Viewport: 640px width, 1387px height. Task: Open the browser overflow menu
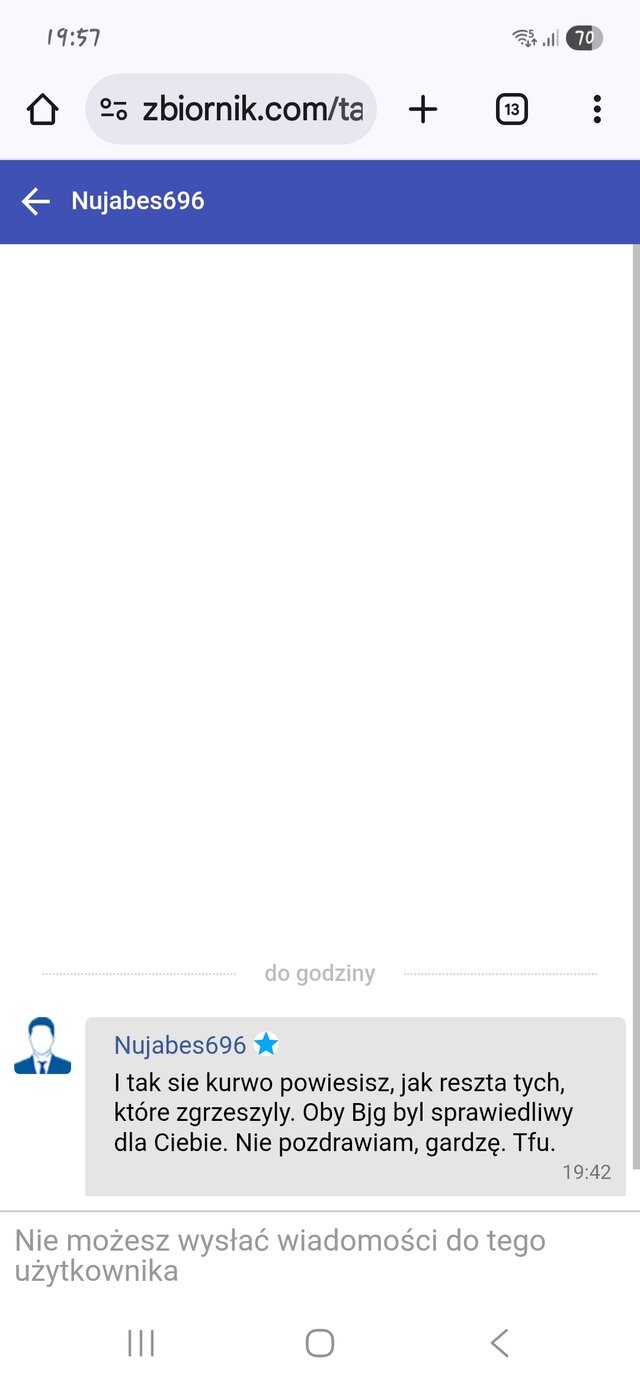coord(596,109)
